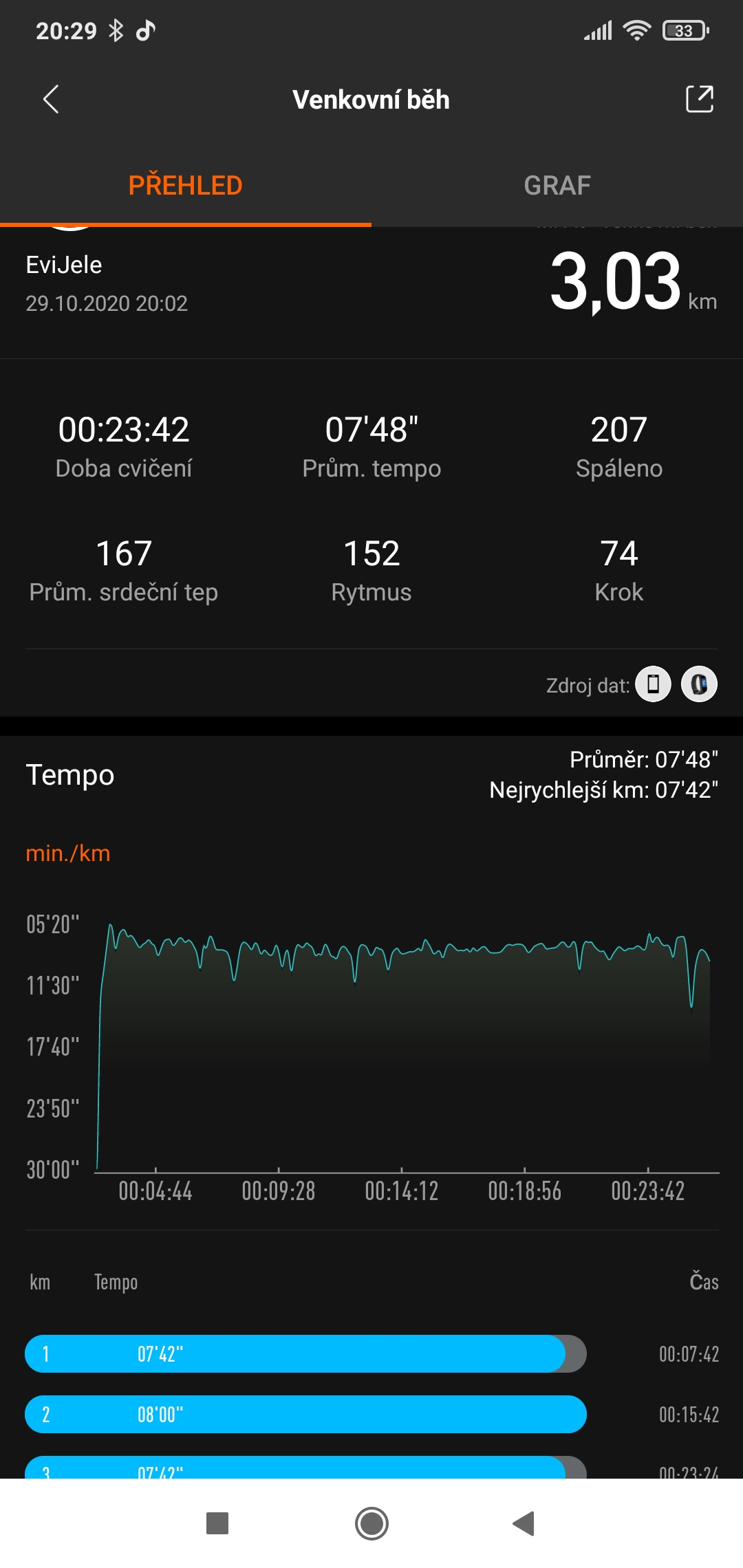The height and width of the screenshot is (1568, 743).
Task: Tap the phone data source icon
Action: click(653, 684)
